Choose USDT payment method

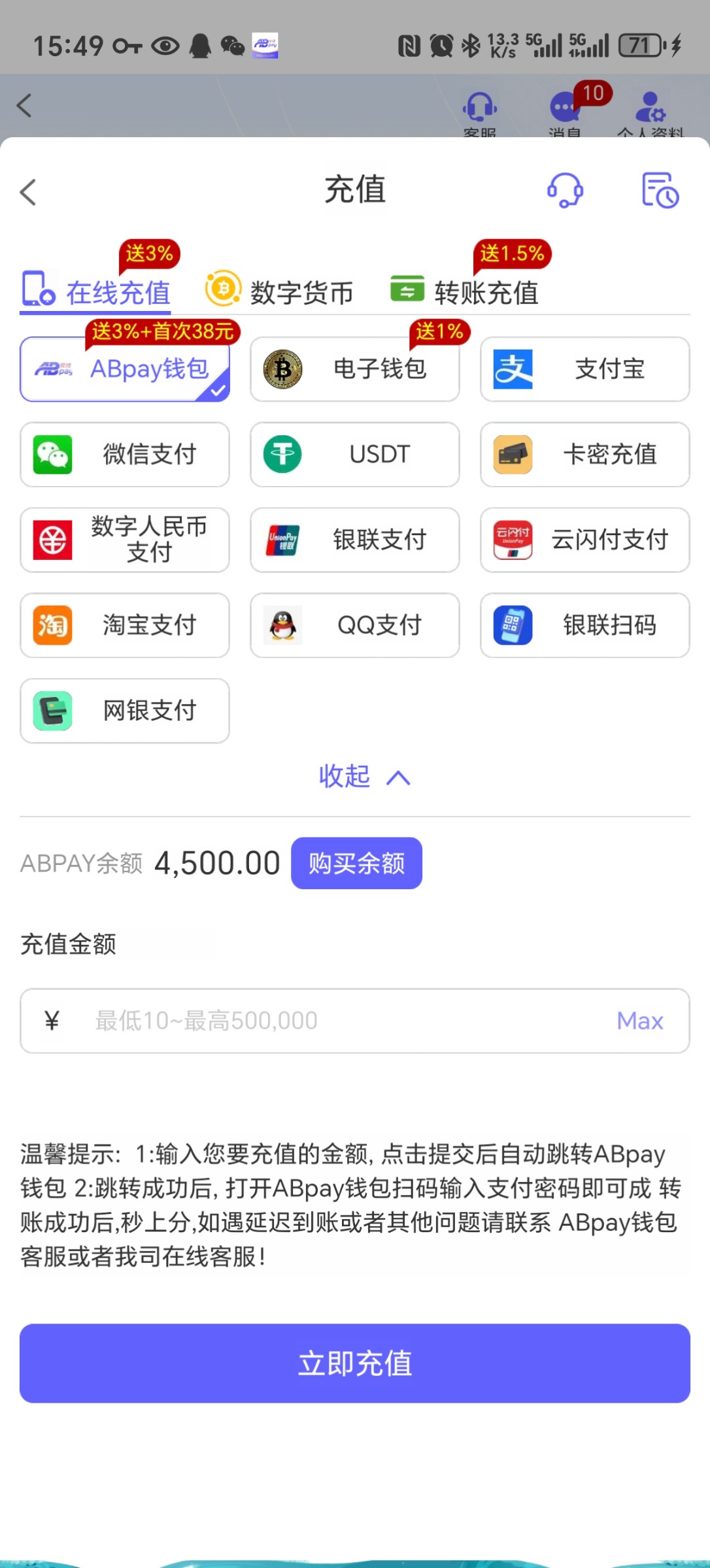355,455
